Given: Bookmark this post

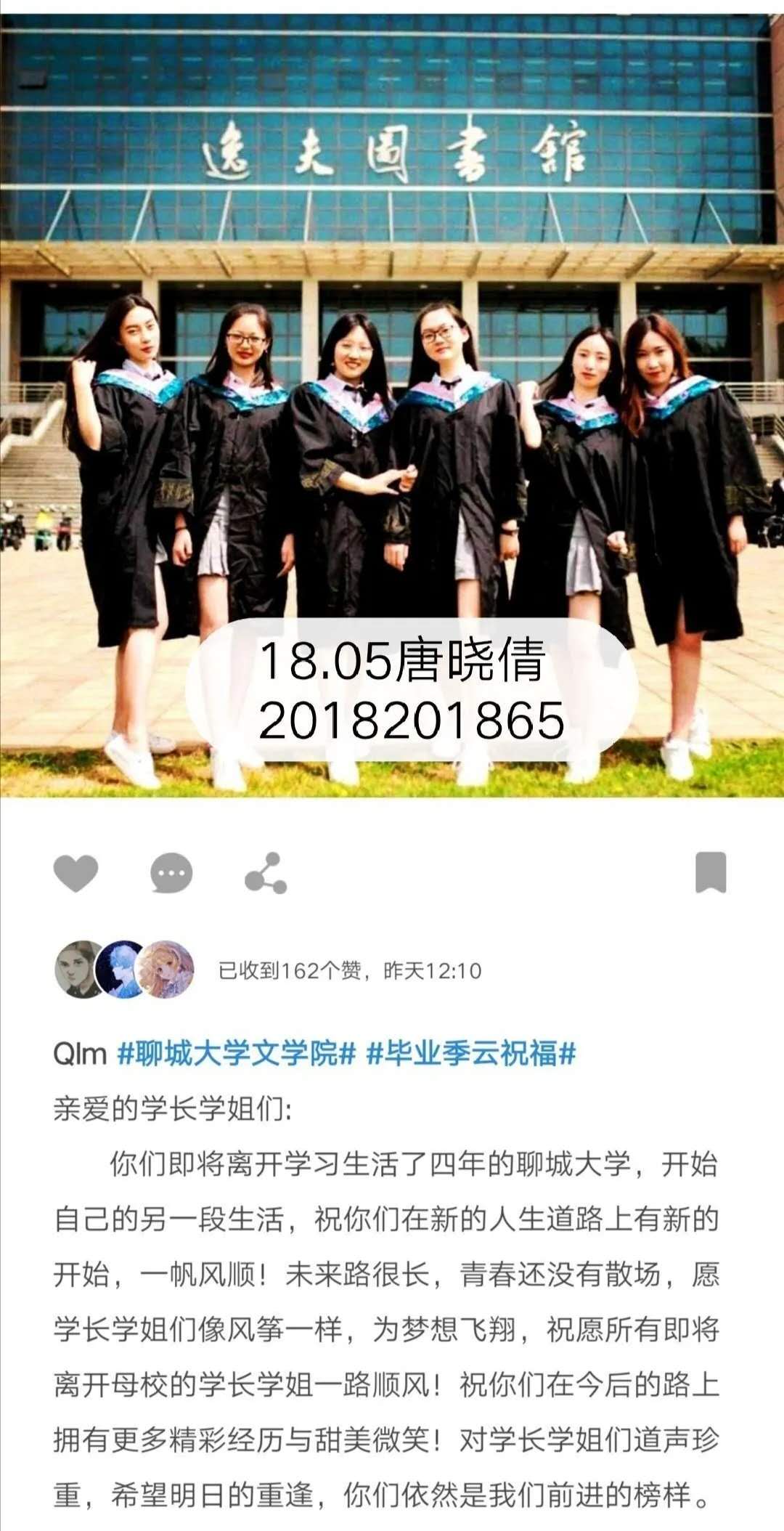Looking at the screenshot, I should click(710, 872).
